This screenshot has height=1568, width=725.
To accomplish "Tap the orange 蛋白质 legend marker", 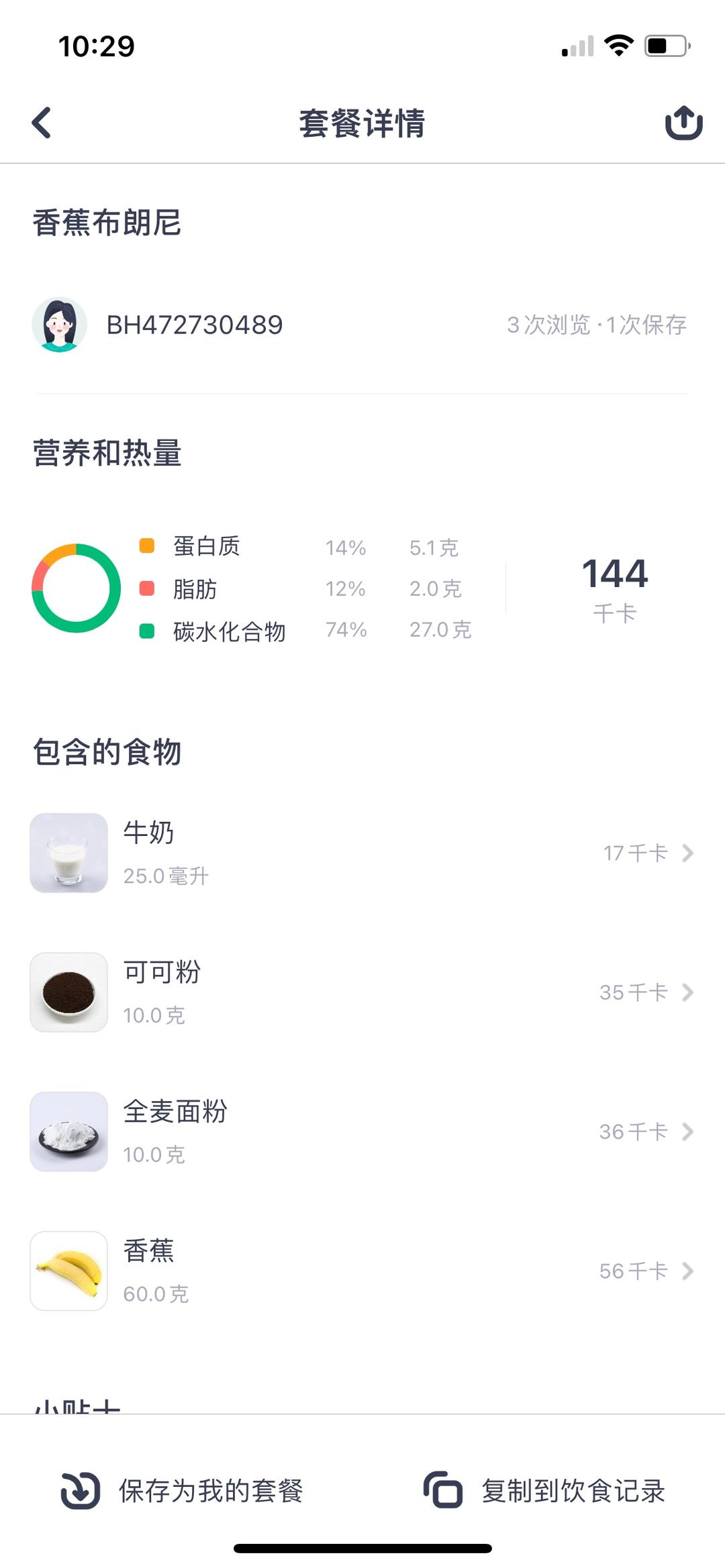I will [x=146, y=545].
